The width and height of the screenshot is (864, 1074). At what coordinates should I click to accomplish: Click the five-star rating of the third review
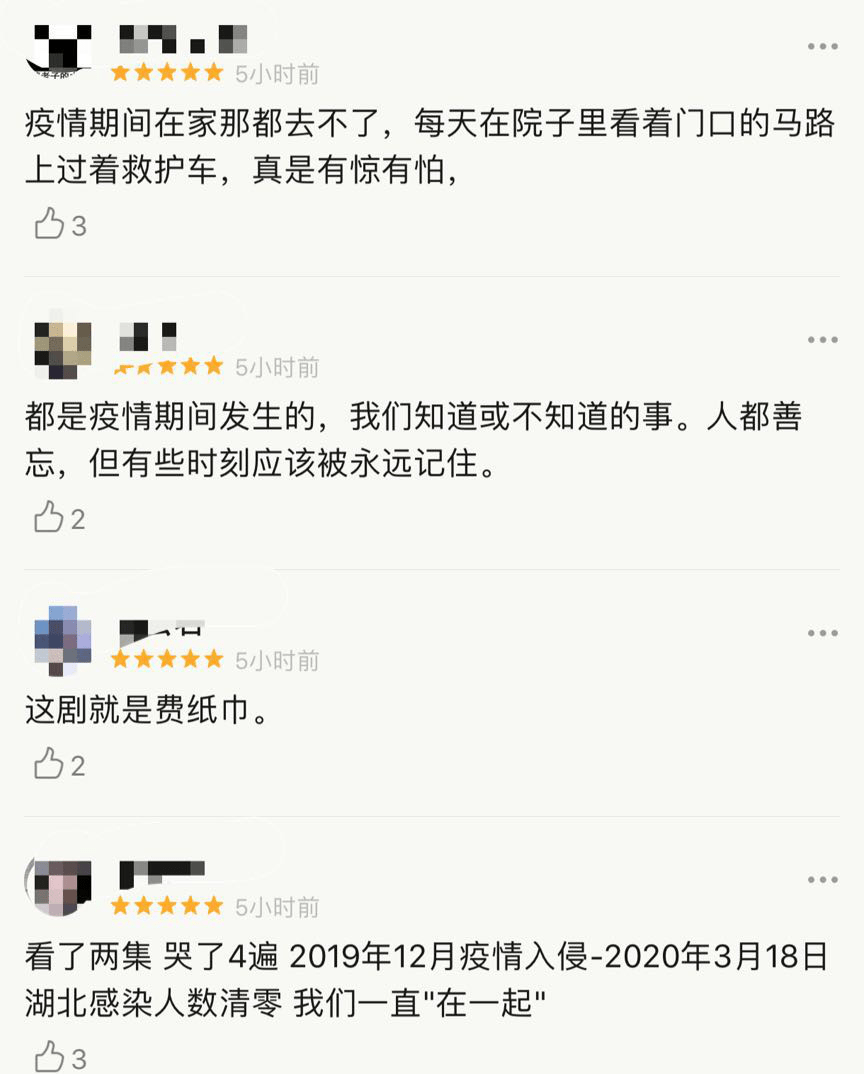tap(167, 658)
